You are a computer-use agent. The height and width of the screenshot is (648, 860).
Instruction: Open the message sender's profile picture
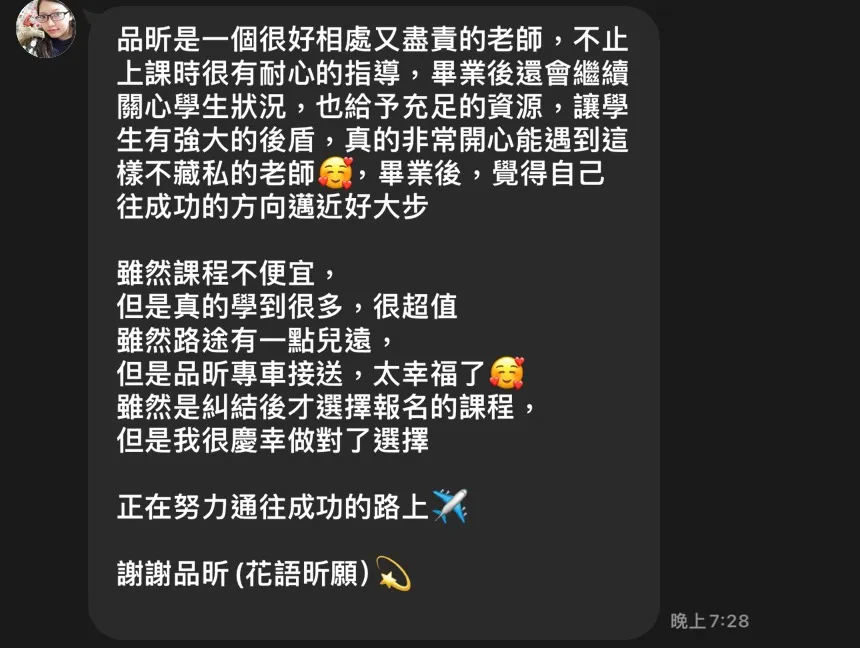(45, 27)
